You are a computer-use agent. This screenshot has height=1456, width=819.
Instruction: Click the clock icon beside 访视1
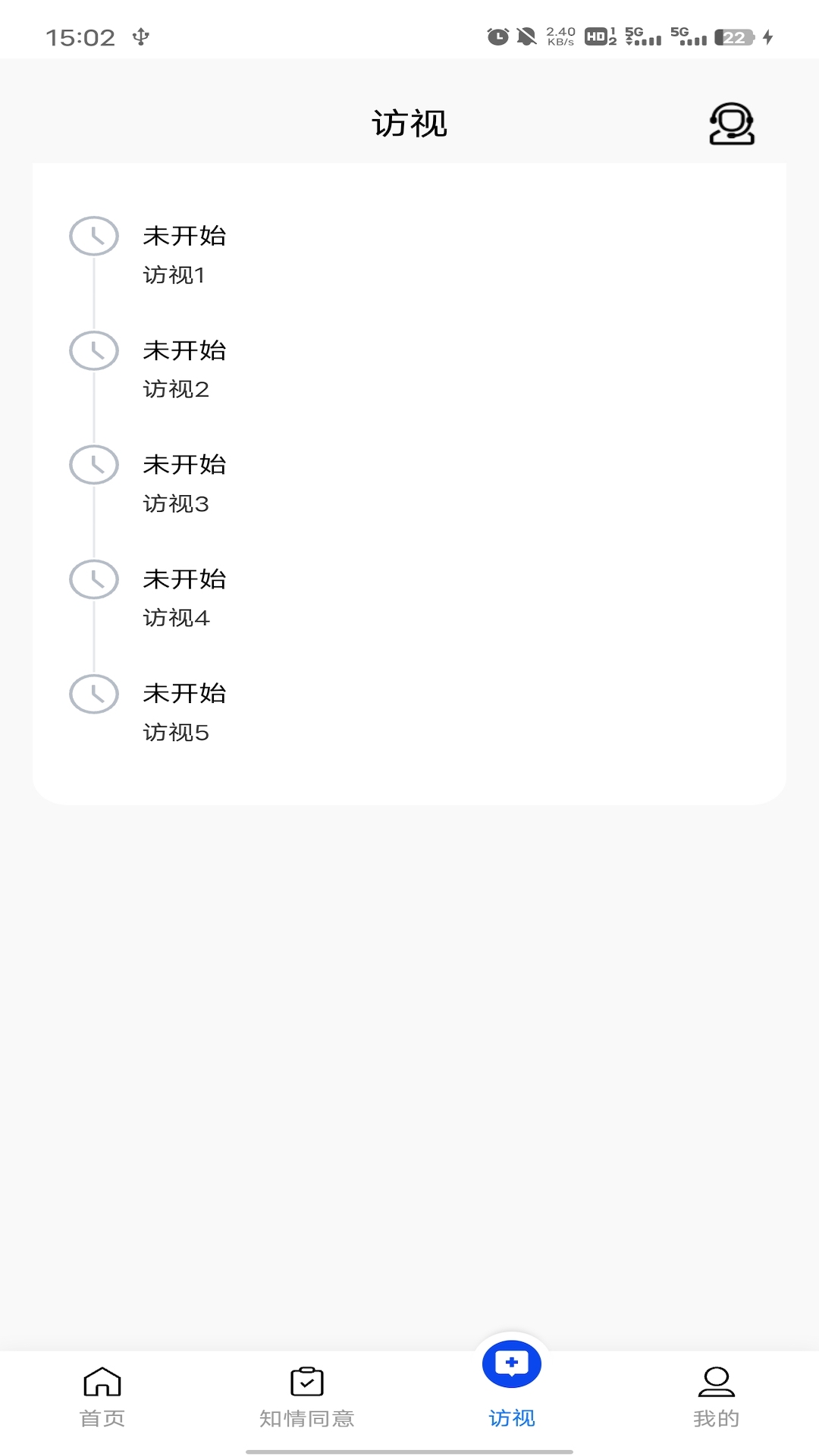(x=93, y=236)
